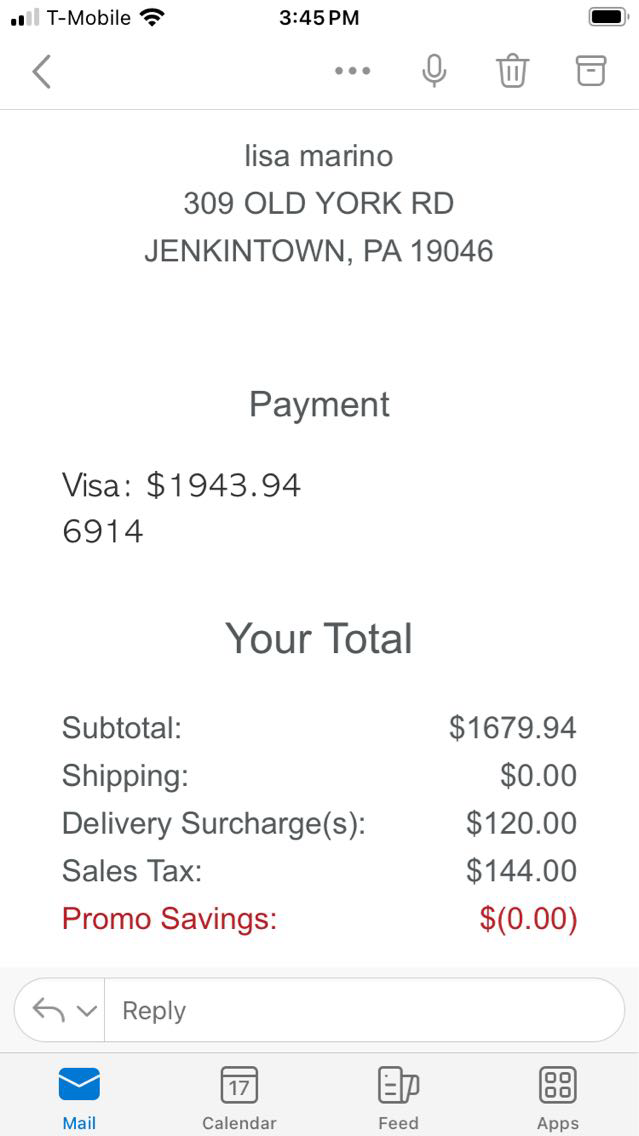Tap the microphone icon in the toolbar
The image size is (639, 1136).
coord(434,71)
